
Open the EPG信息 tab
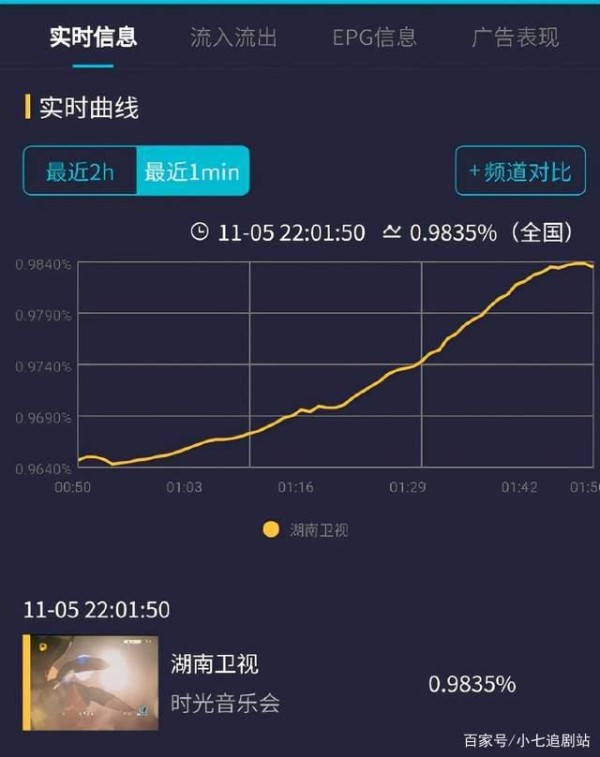point(374,38)
